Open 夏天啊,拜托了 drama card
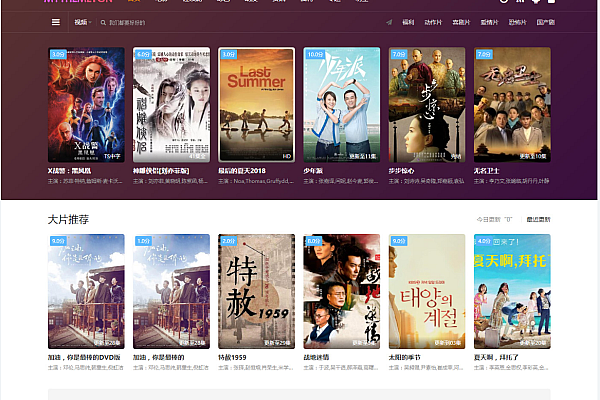 click(x=512, y=290)
